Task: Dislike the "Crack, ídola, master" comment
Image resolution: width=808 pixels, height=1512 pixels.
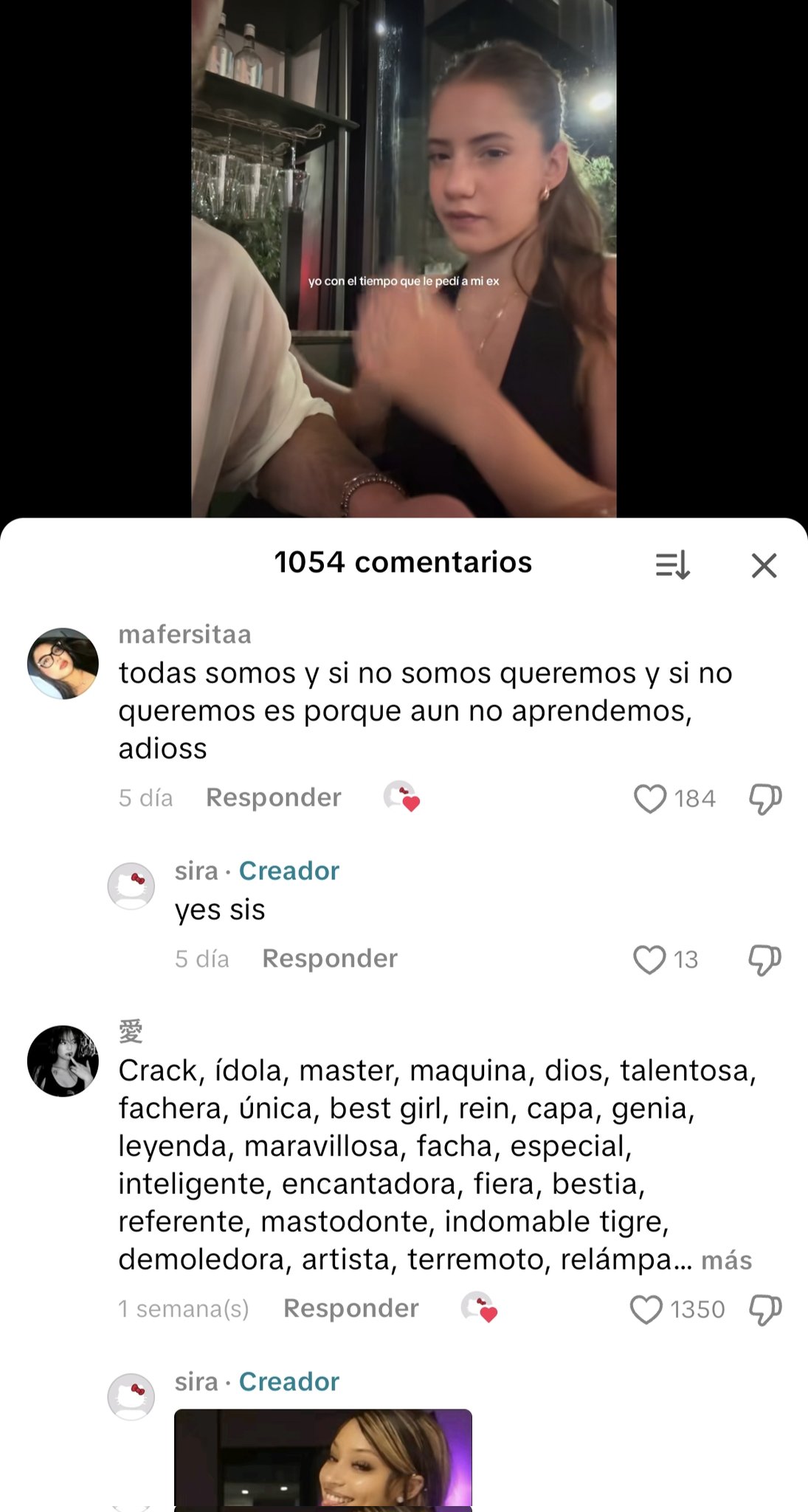Action: pyautogui.click(x=765, y=1309)
